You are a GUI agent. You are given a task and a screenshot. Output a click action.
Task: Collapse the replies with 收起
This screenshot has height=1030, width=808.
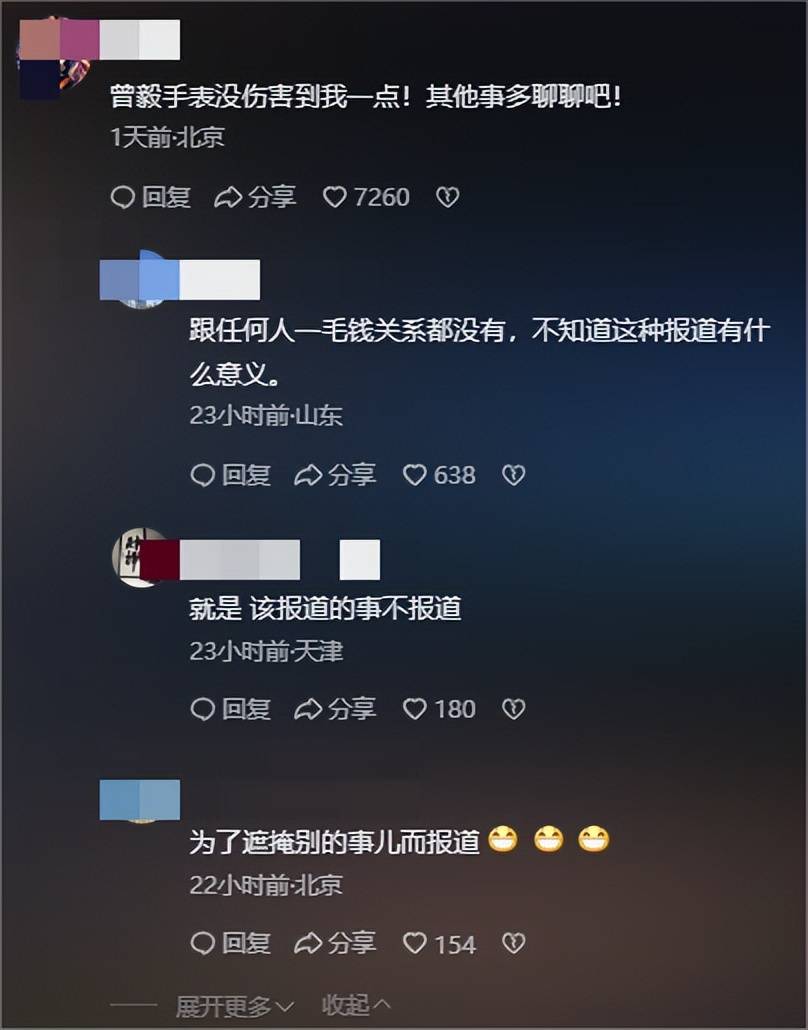point(356,1005)
